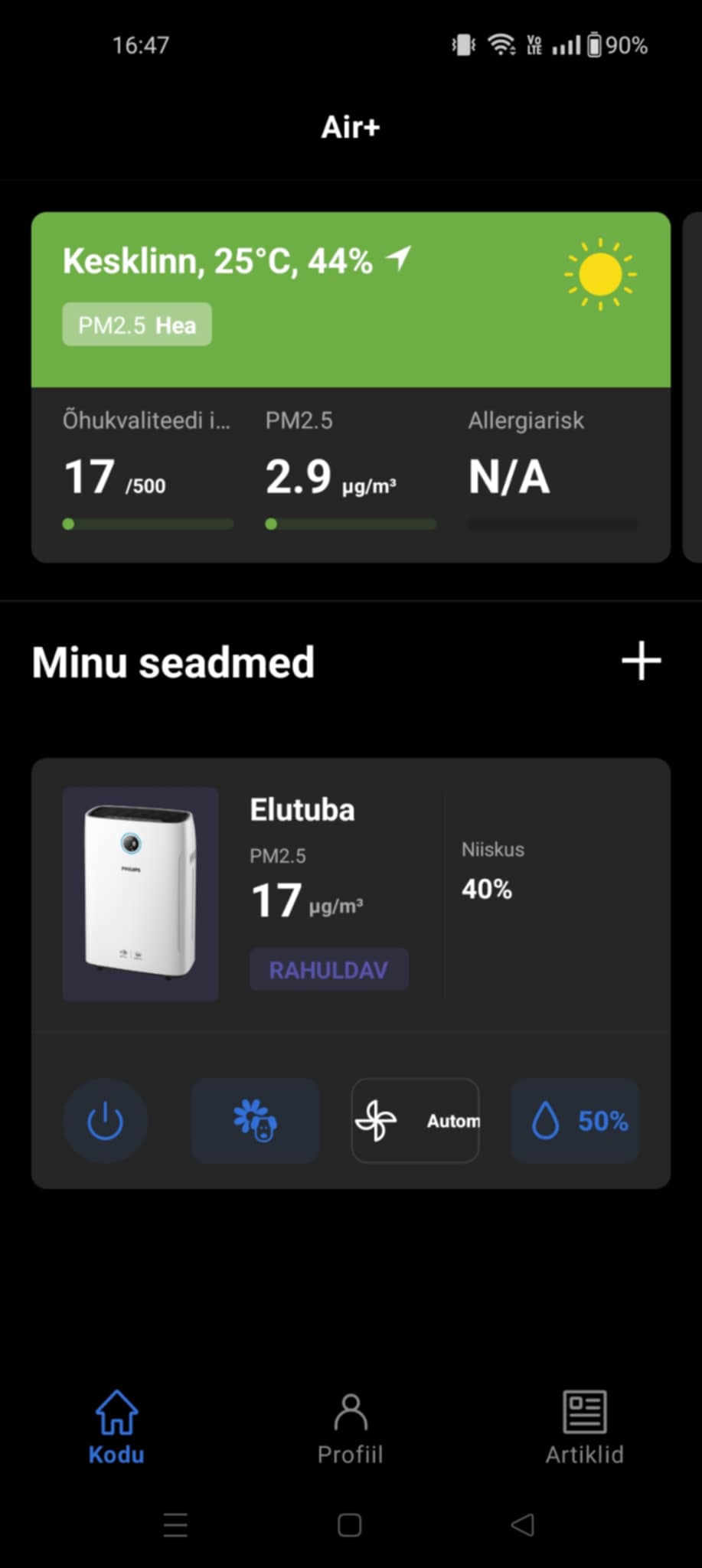Screen dimensions: 702x1568
Task: Go to the Kodu tab
Action: 116,1429
